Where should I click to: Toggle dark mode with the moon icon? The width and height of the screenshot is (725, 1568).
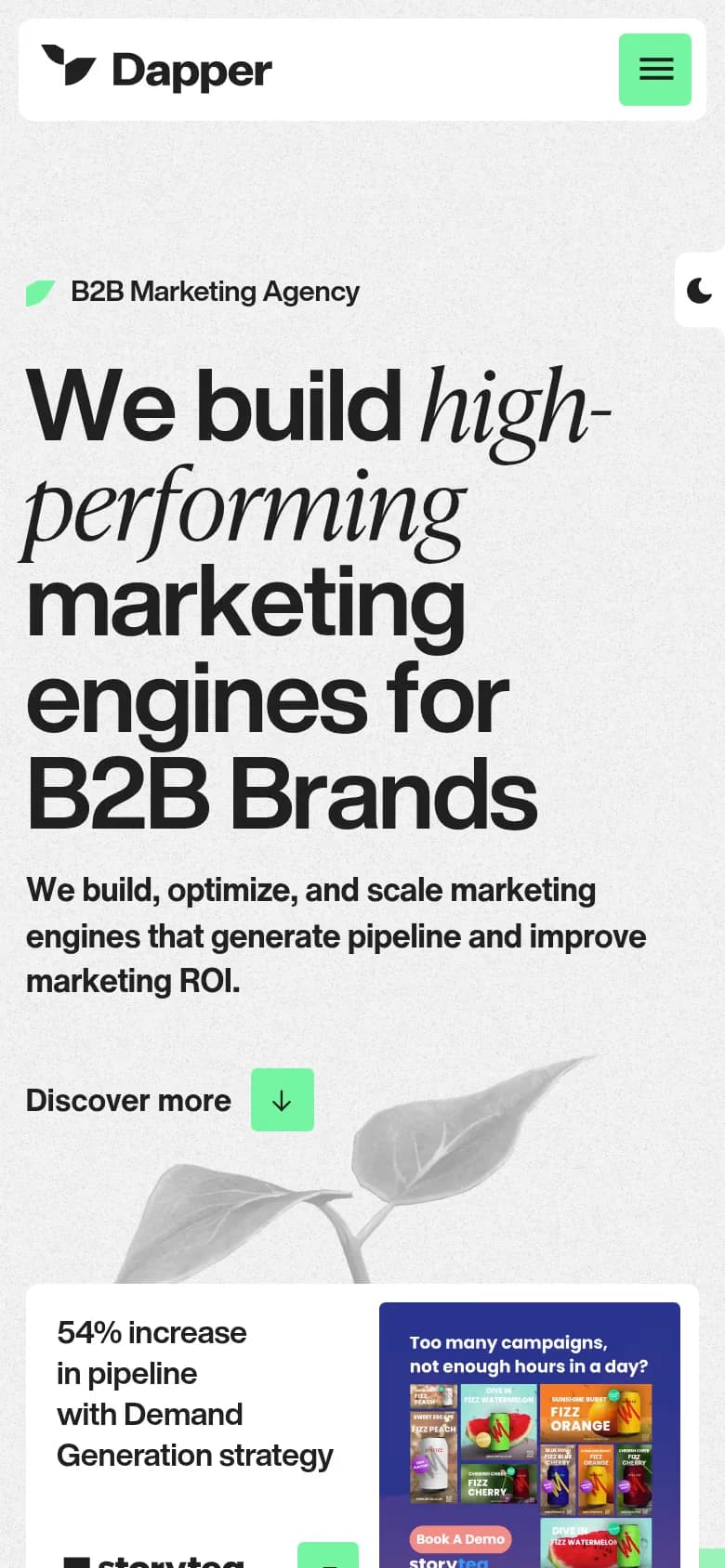[699, 291]
